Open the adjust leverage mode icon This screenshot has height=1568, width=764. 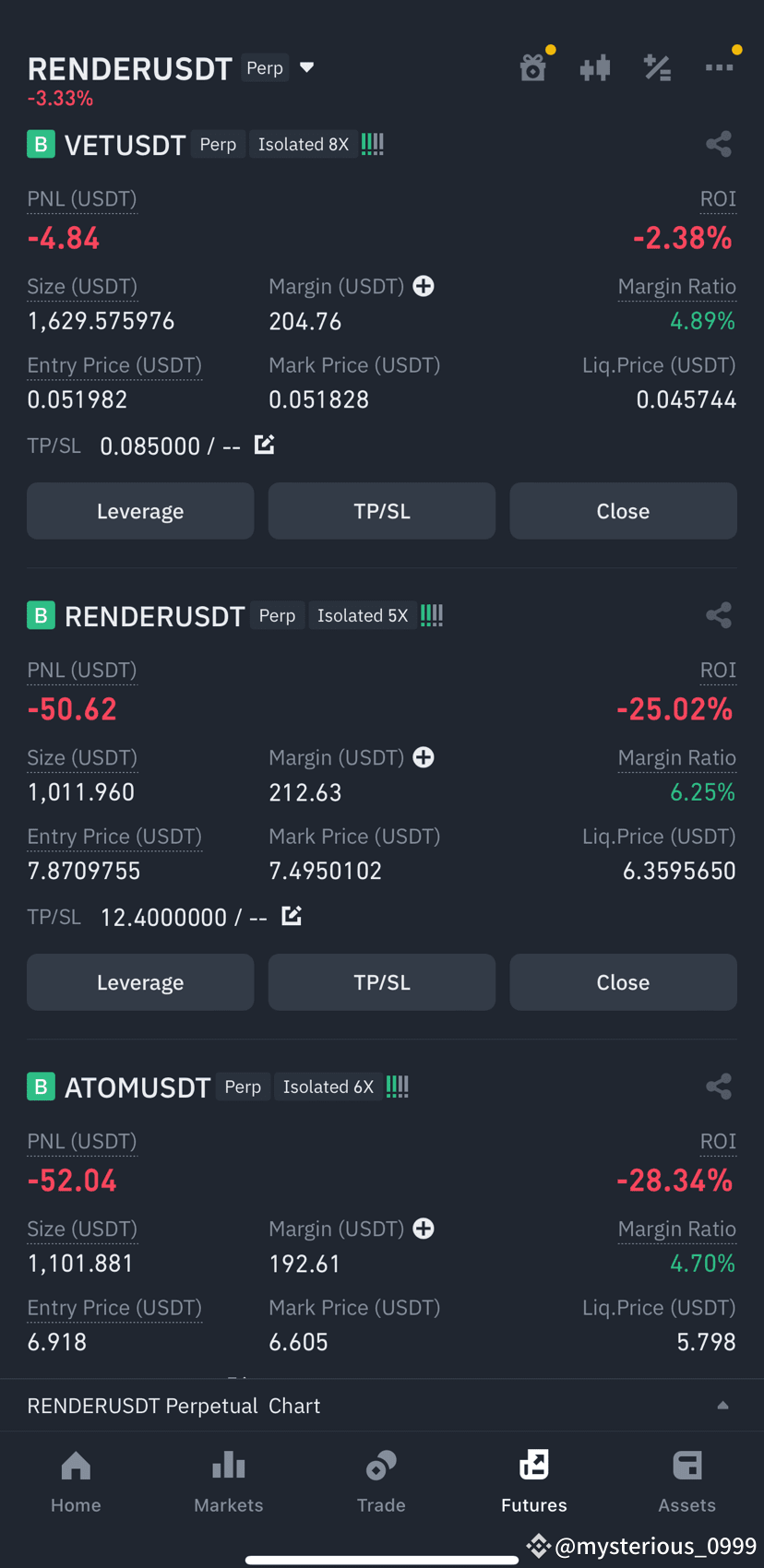[657, 66]
